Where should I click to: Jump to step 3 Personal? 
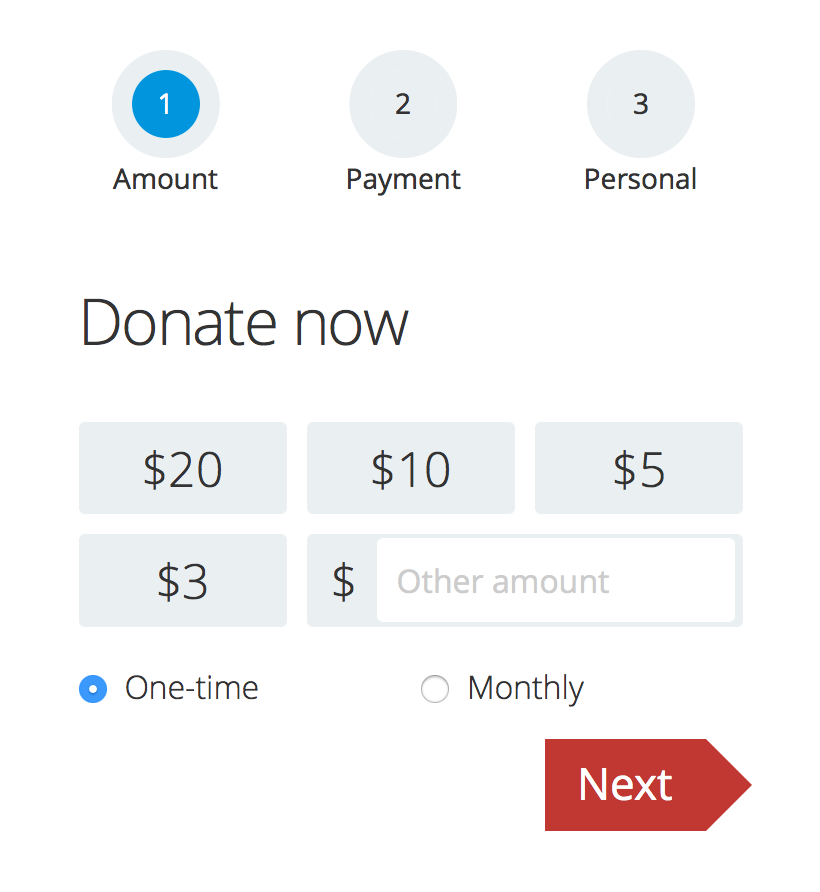tap(640, 104)
